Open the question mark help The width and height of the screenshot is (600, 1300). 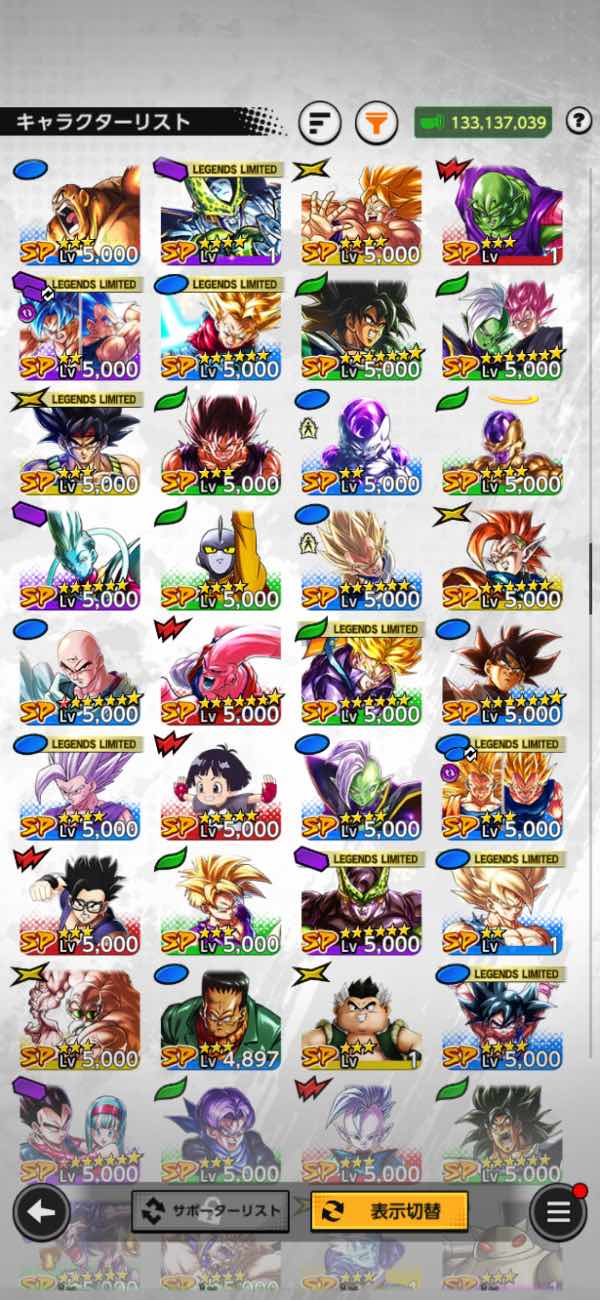point(578,122)
